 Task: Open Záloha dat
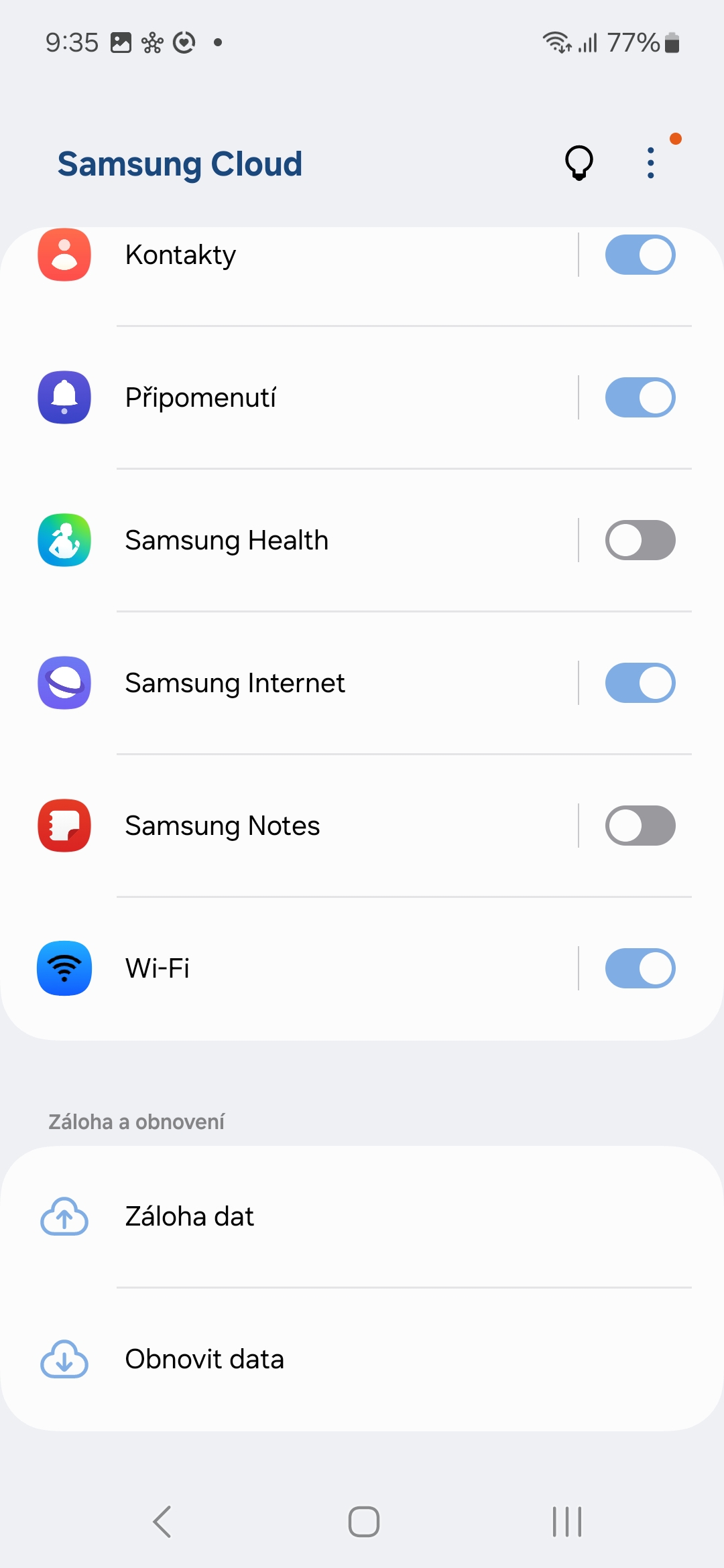pyautogui.click(x=362, y=1217)
